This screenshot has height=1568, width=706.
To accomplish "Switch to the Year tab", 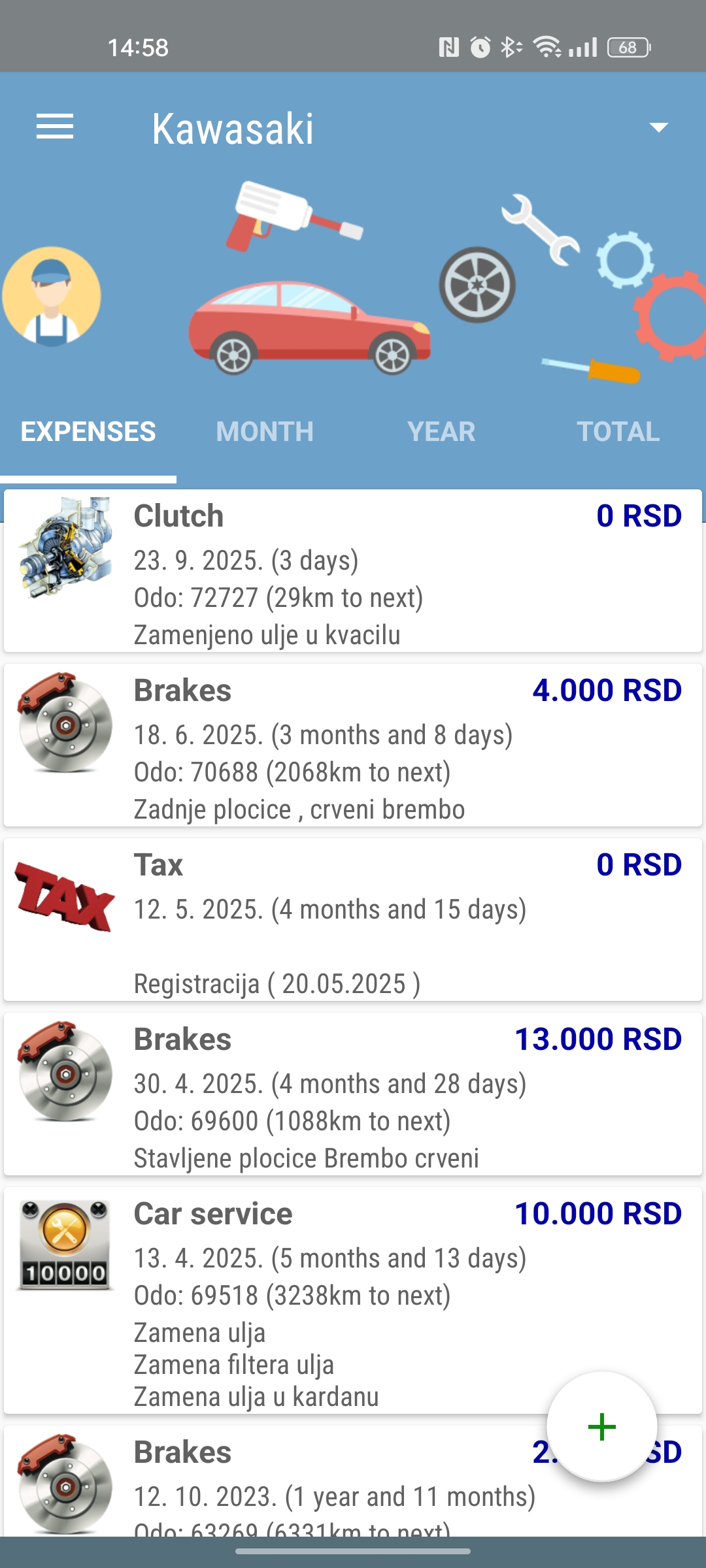I will 441,432.
